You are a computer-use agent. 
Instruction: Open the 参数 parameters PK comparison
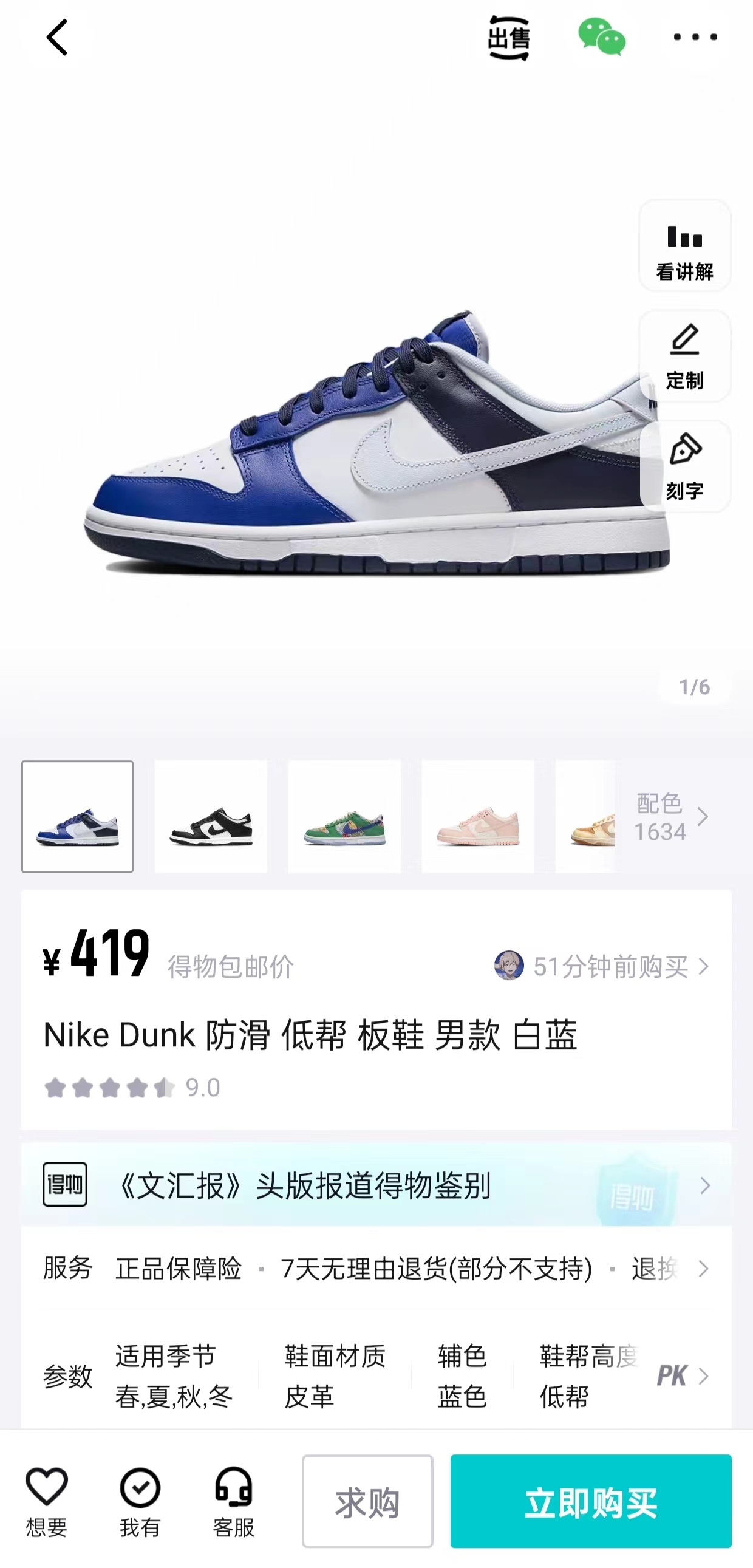pos(683,1375)
